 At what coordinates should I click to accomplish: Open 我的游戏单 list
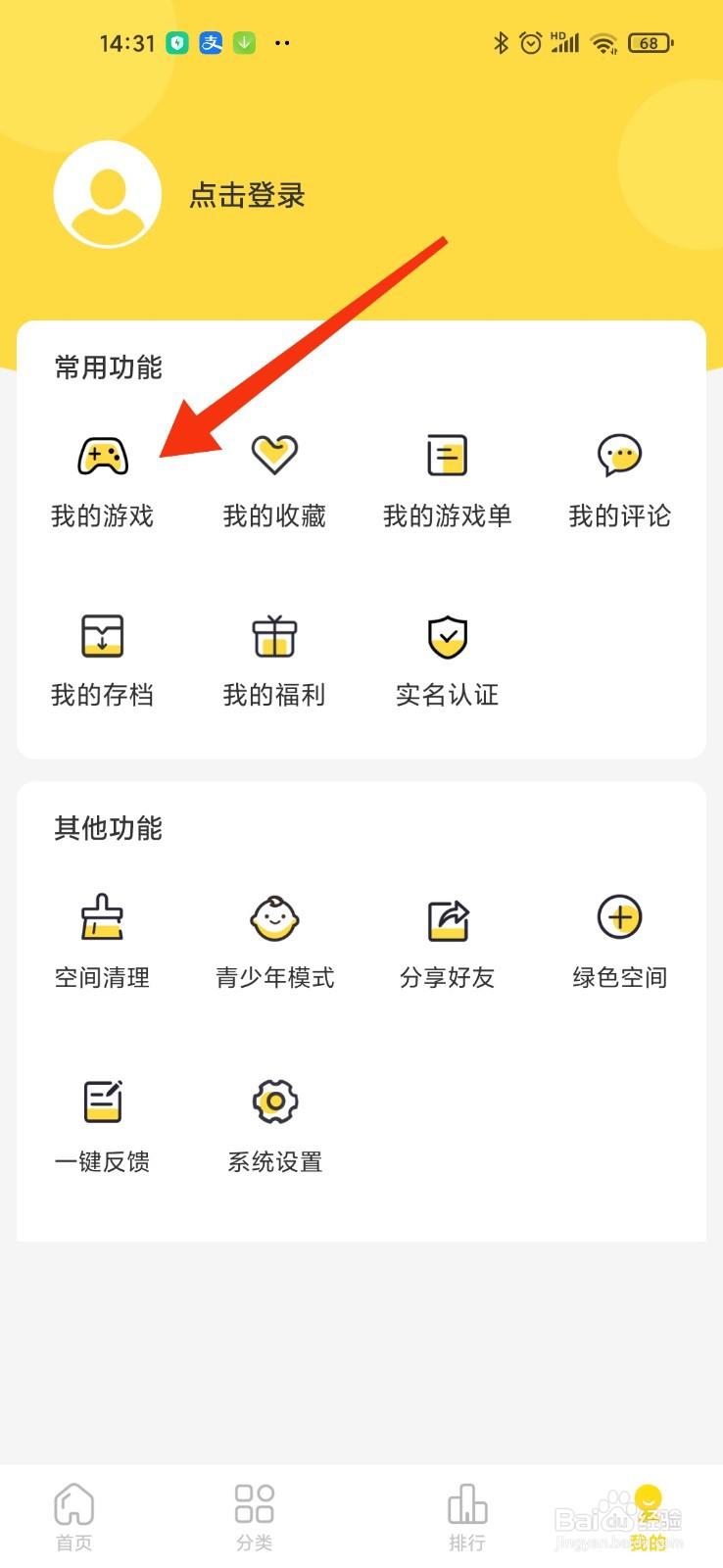pos(448,482)
